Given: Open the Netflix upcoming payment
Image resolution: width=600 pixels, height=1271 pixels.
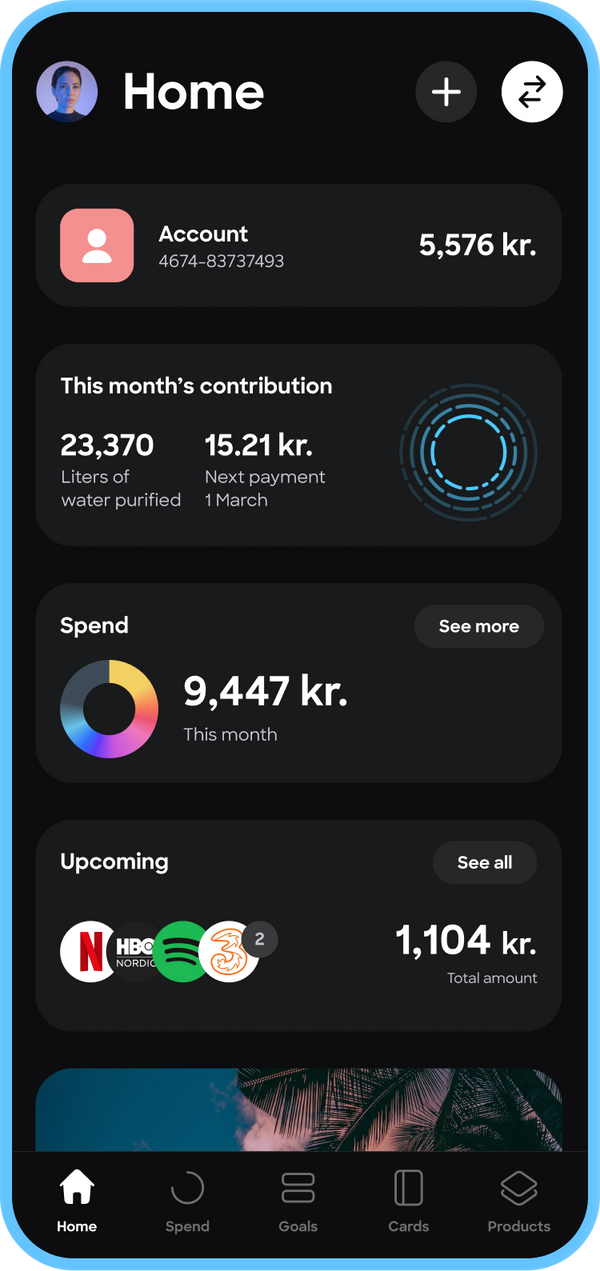Looking at the screenshot, I should coord(90,951).
